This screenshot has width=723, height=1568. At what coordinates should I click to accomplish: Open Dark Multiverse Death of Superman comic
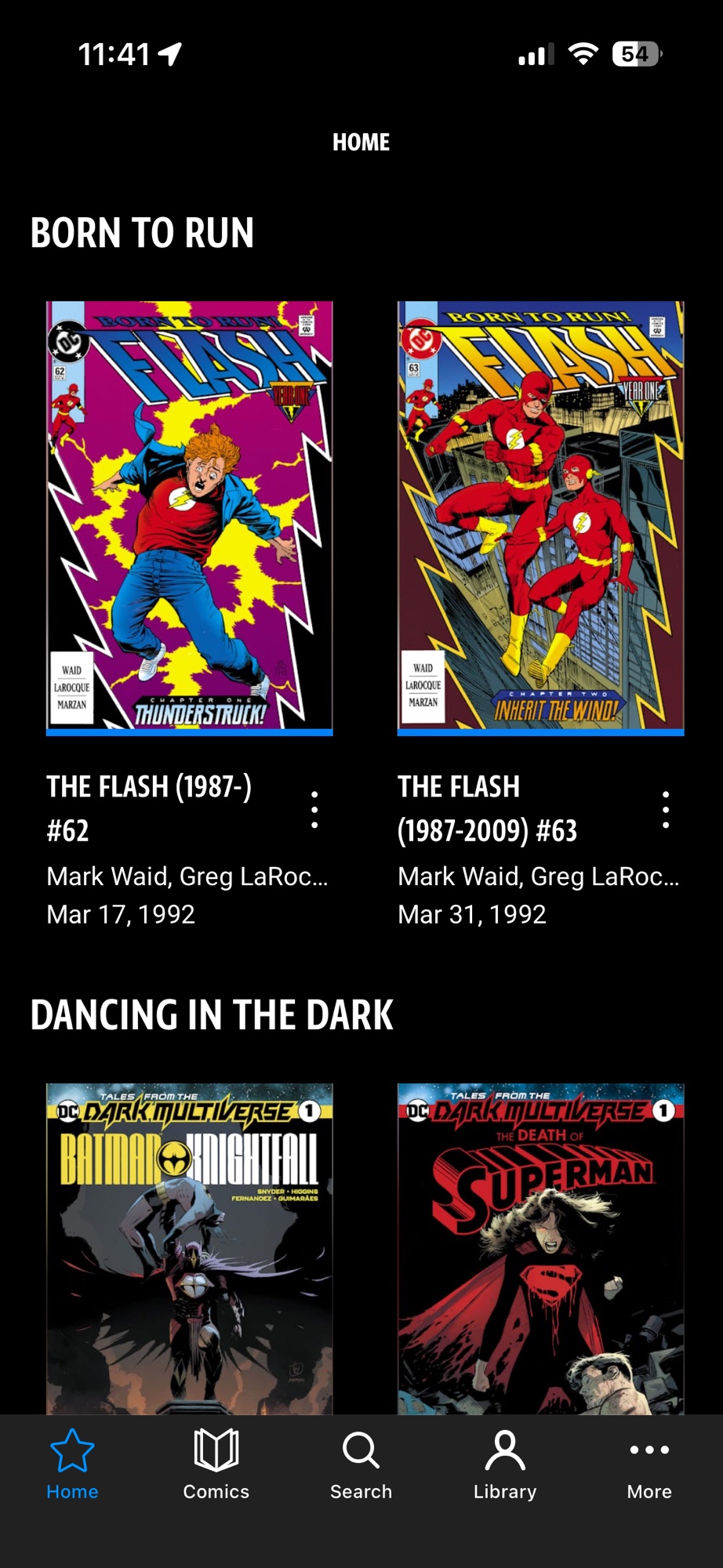(540, 1248)
